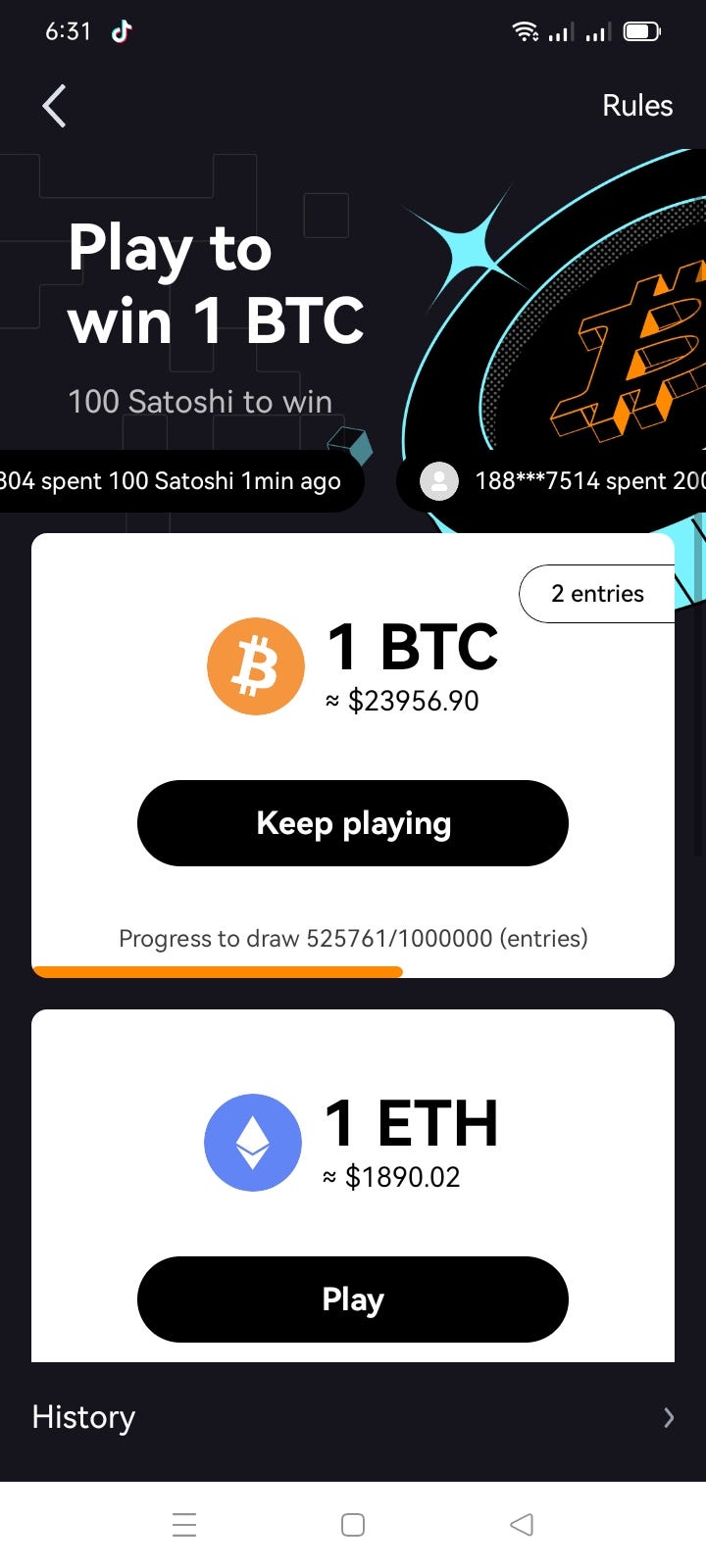Tap the home icon in the navigation bar
The height and width of the screenshot is (1568, 706).
click(x=352, y=1524)
